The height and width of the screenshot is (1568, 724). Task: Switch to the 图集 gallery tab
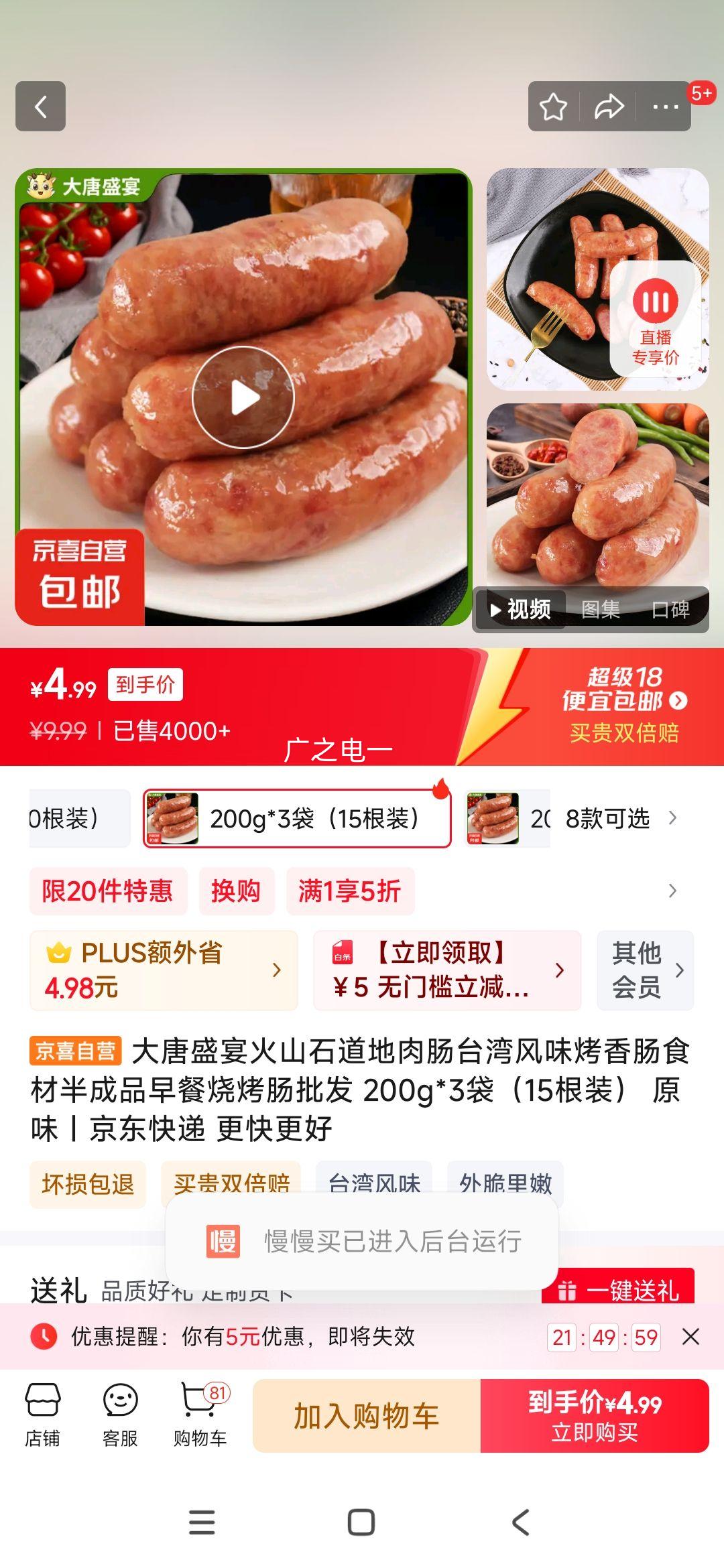click(x=600, y=609)
